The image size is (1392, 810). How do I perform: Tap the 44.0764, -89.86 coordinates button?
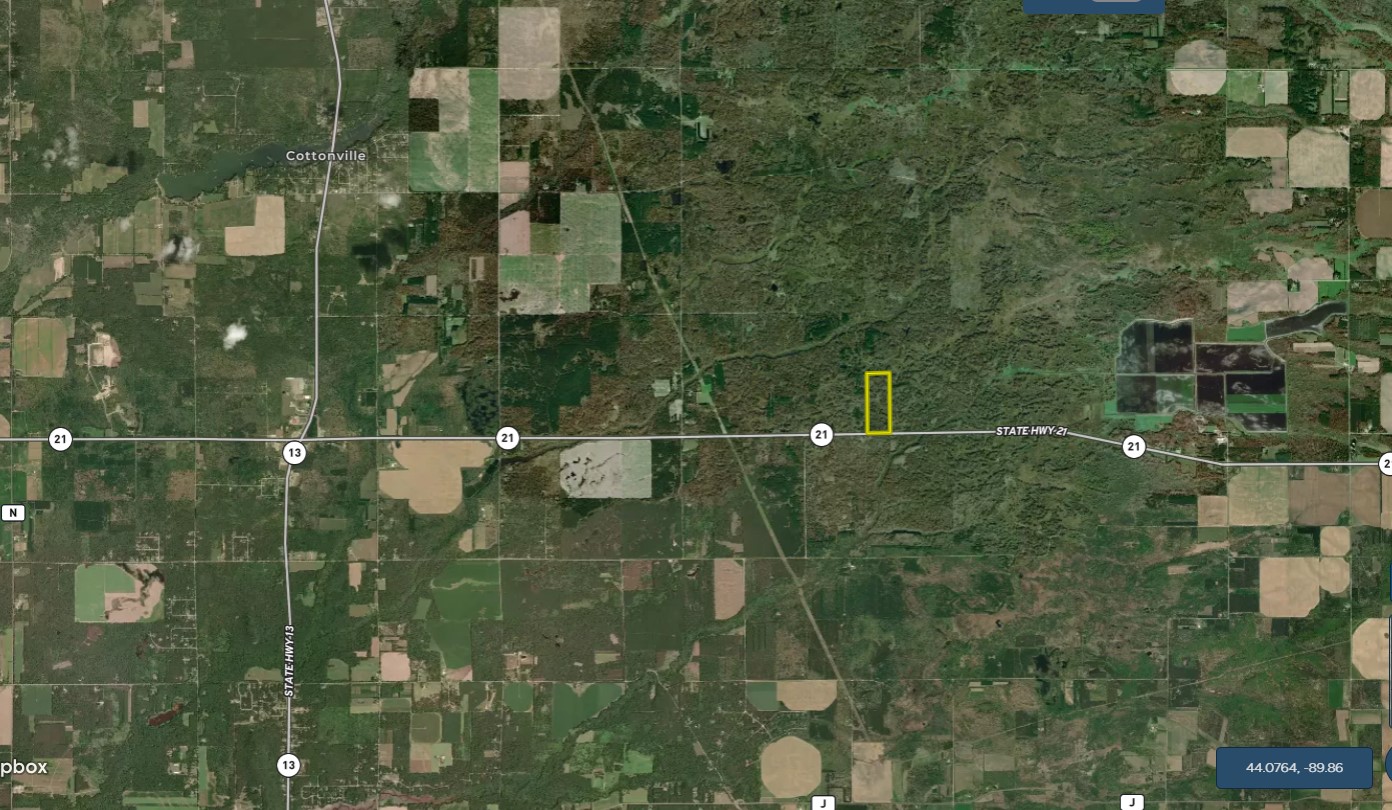1294,768
